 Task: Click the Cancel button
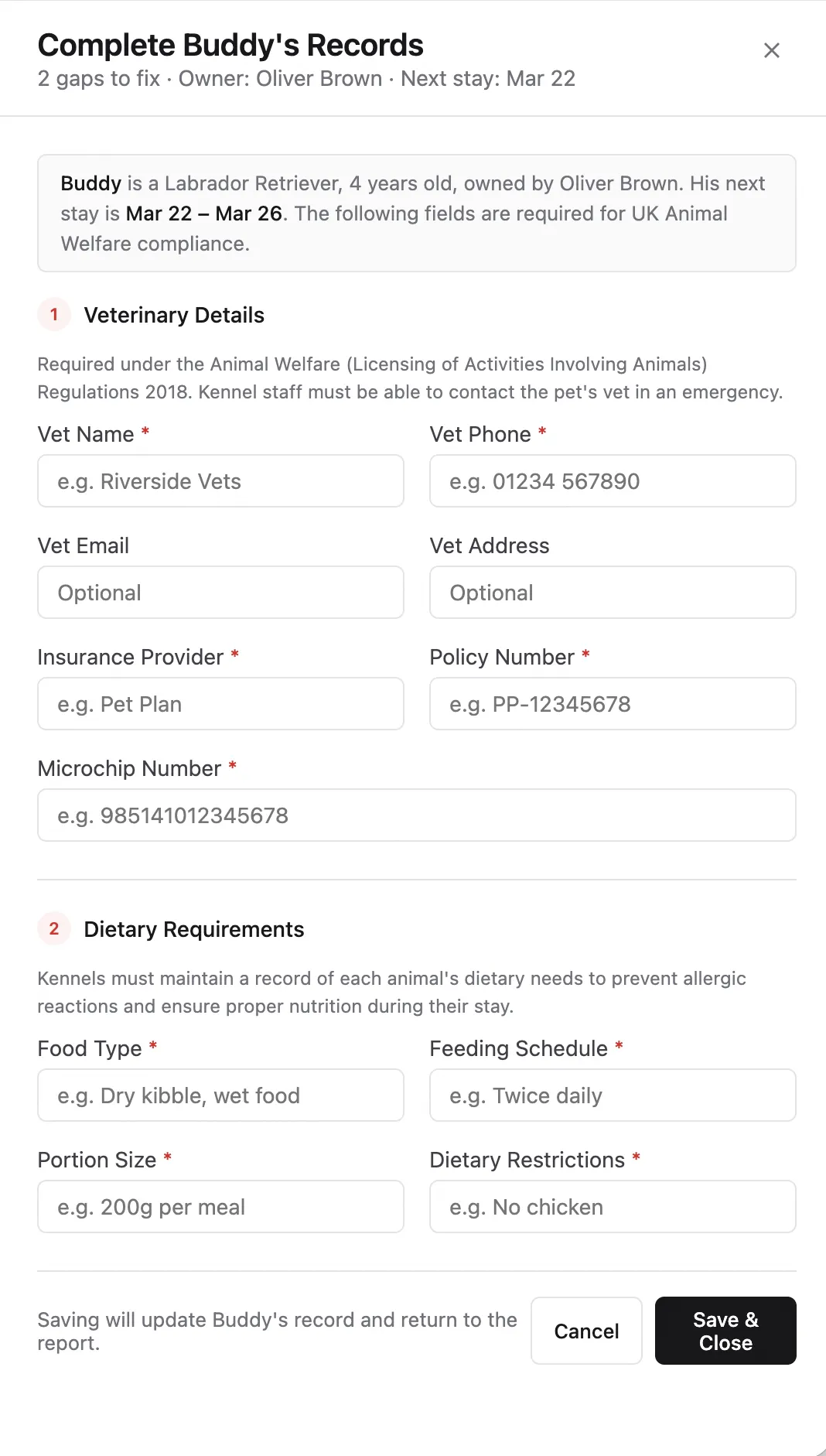(586, 1331)
